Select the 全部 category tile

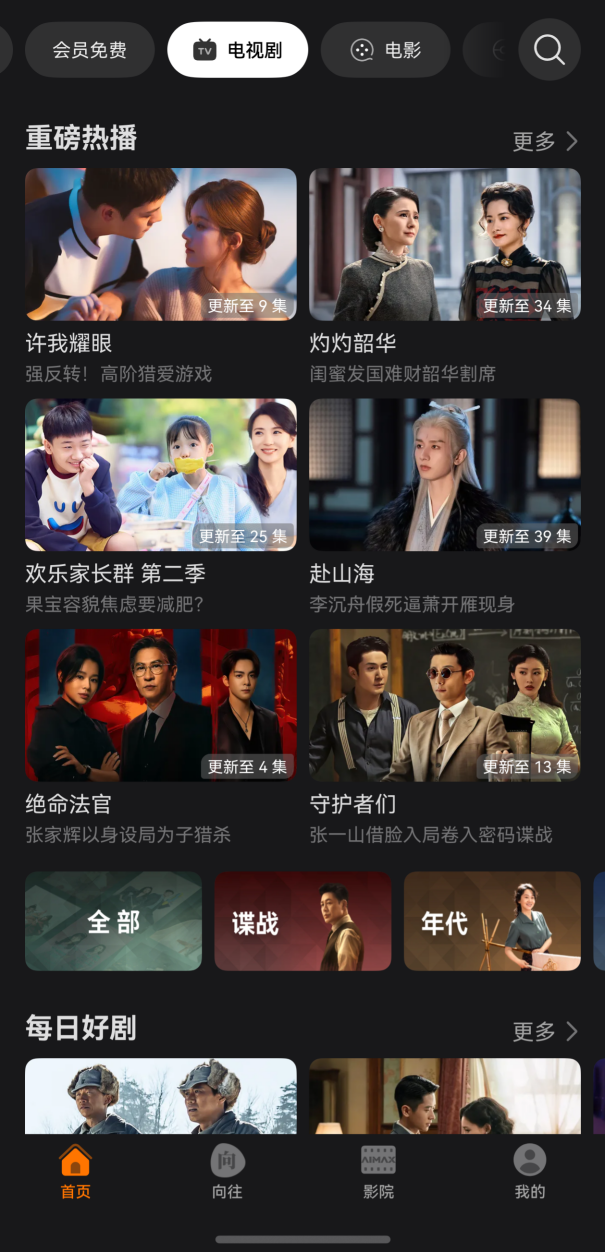pos(113,921)
